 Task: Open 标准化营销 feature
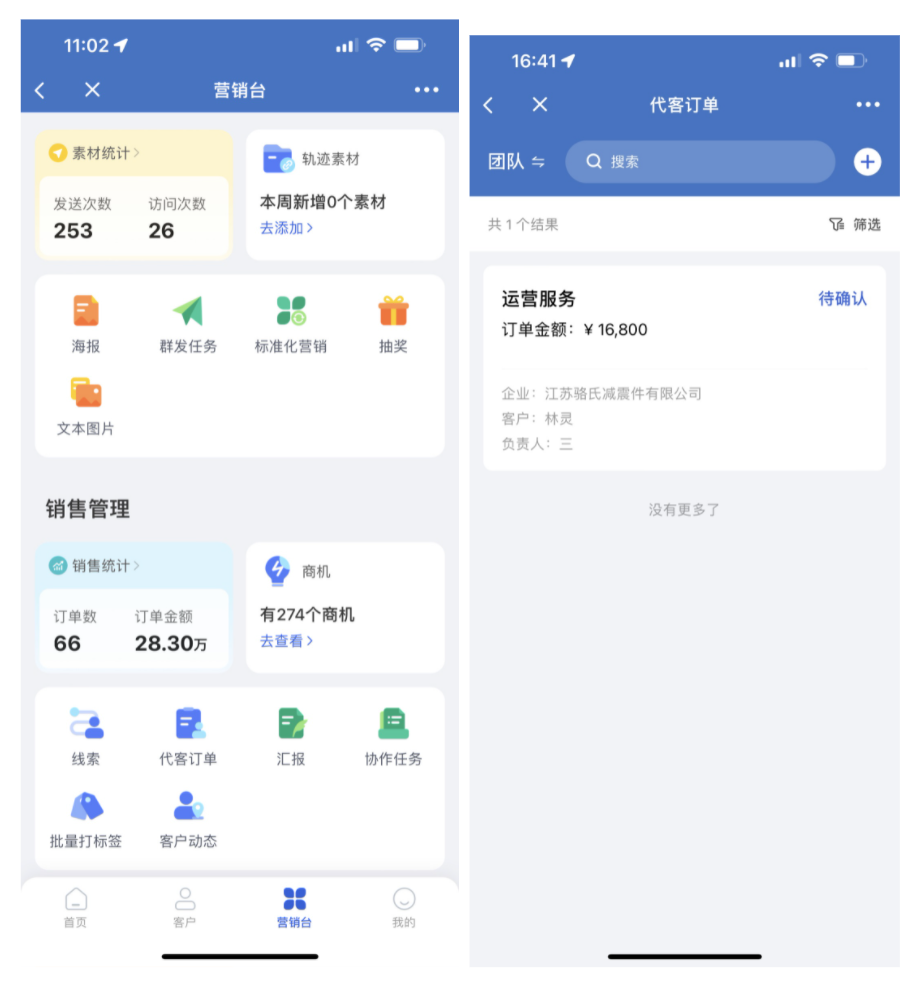291,324
